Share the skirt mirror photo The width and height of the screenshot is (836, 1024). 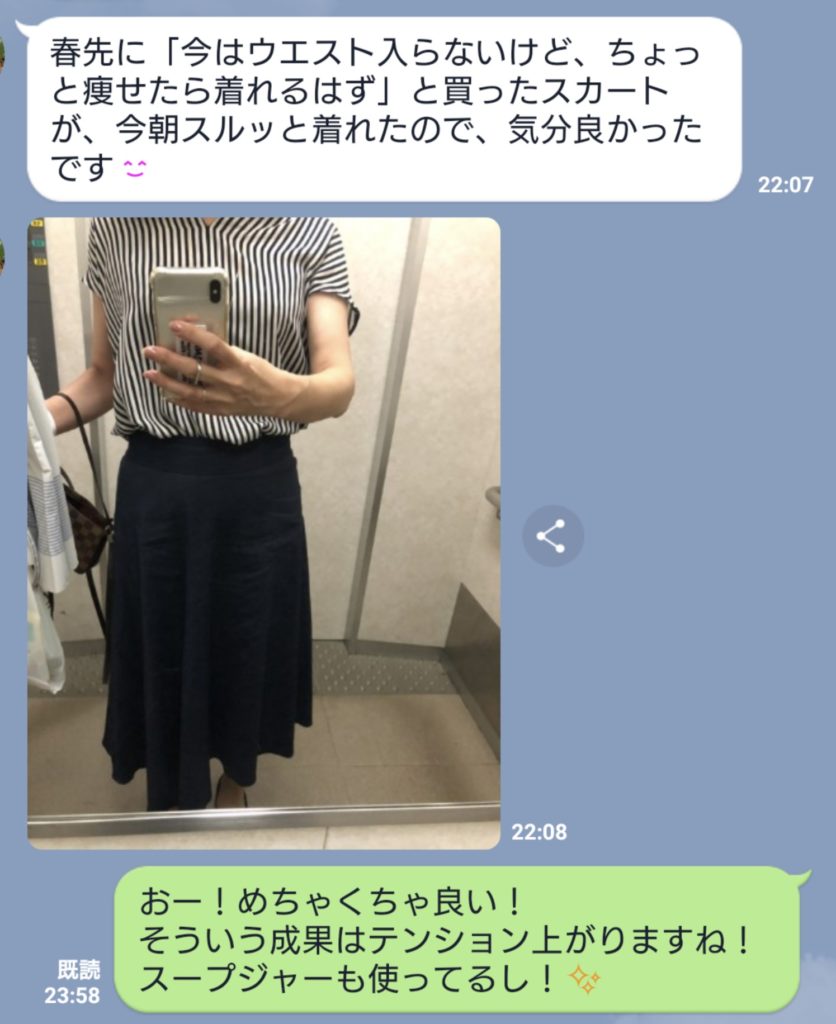click(x=552, y=536)
